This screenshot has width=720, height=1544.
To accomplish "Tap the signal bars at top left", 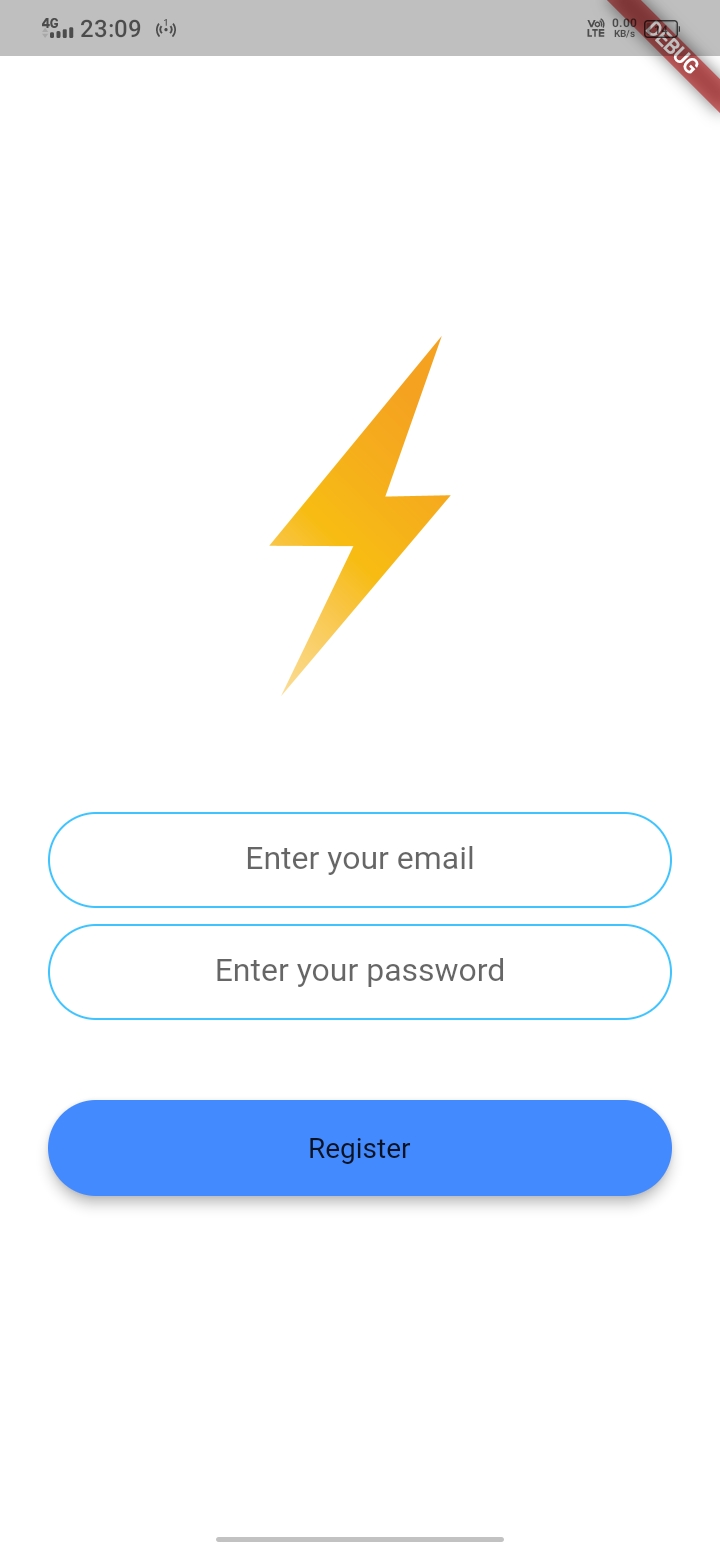I will [x=62, y=32].
